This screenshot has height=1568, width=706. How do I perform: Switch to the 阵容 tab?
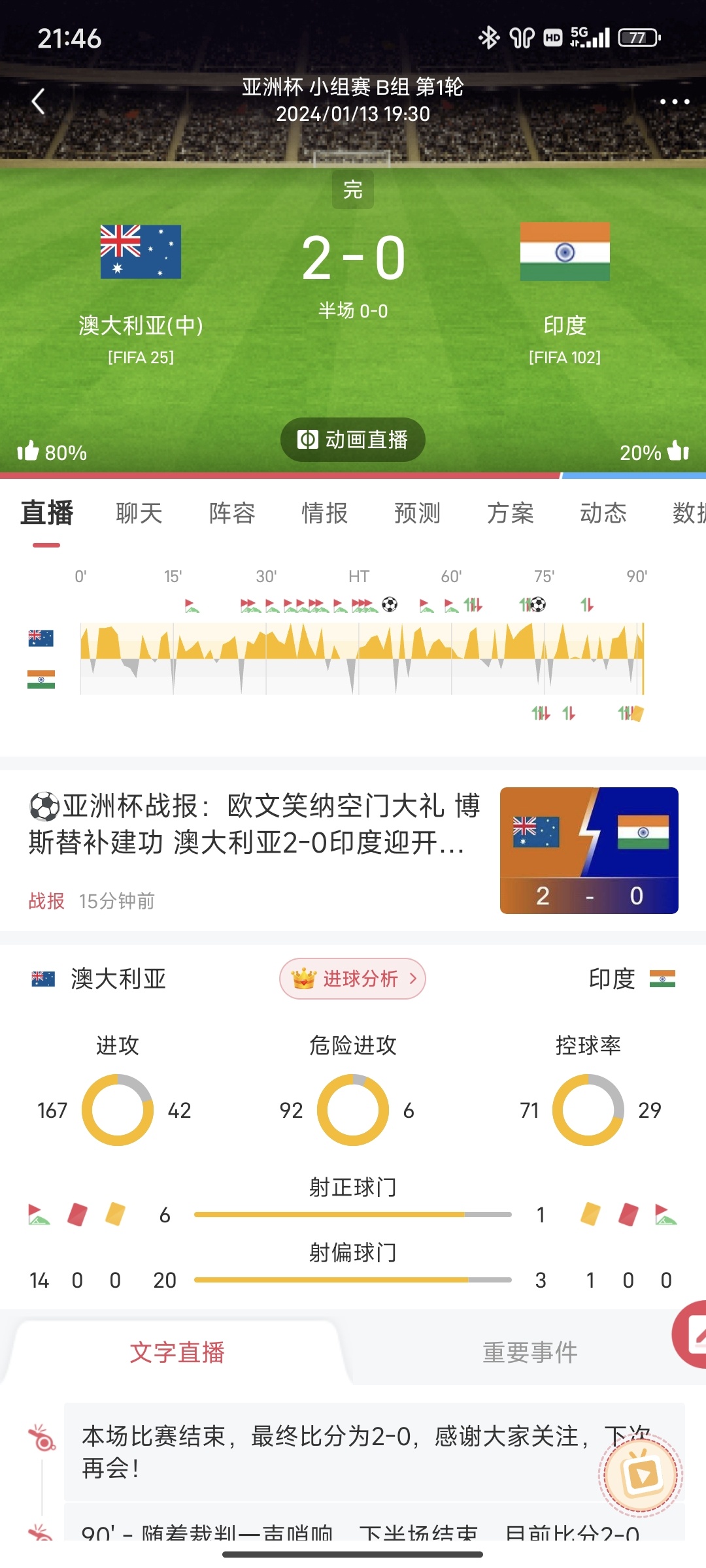tap(232, 514)
